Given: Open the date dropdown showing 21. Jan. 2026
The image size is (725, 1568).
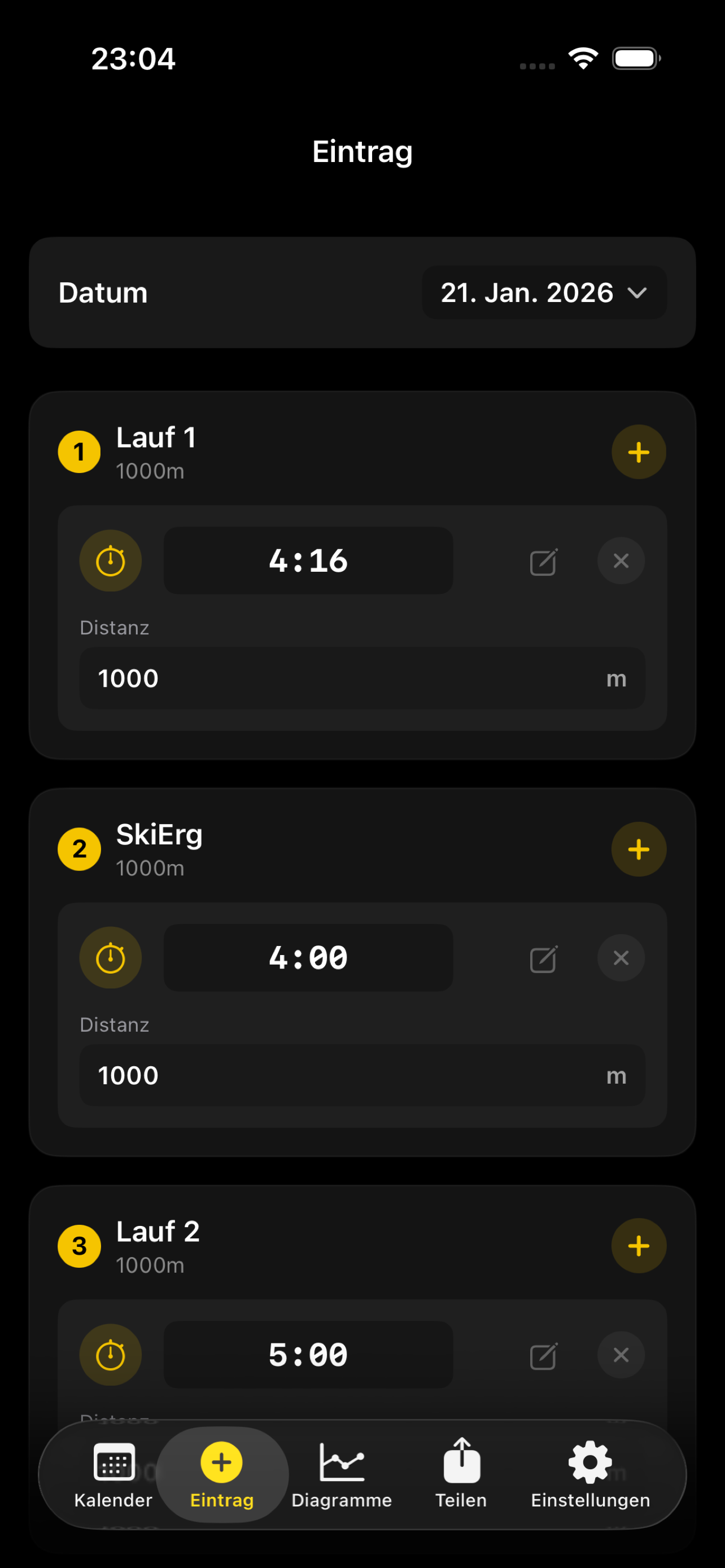Looking at the screenshot, I should click(544, 293).
